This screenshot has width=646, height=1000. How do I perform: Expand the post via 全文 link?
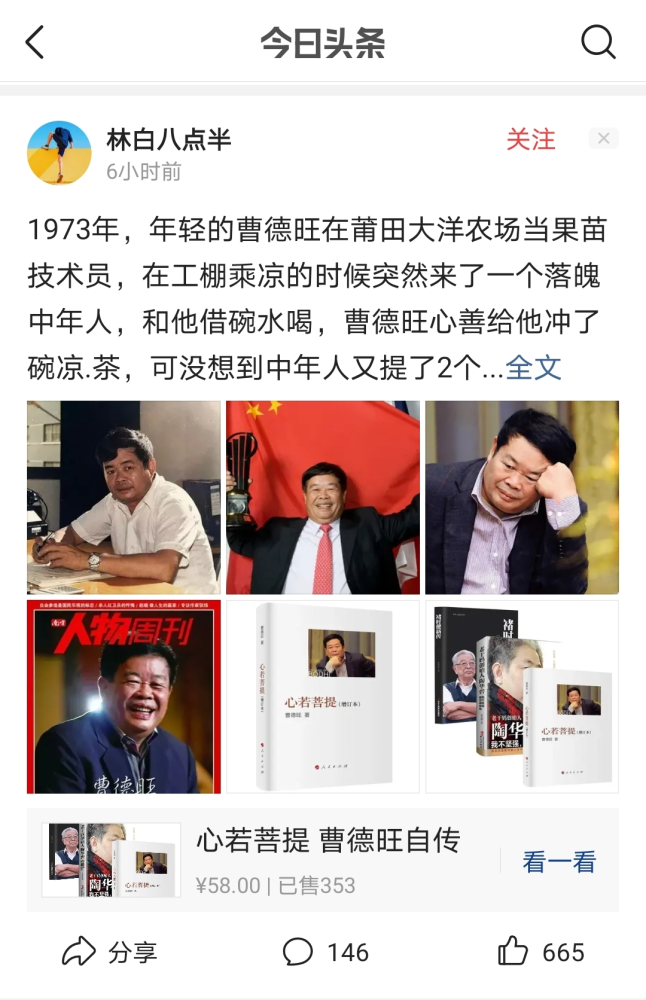[x=533, y=367]
